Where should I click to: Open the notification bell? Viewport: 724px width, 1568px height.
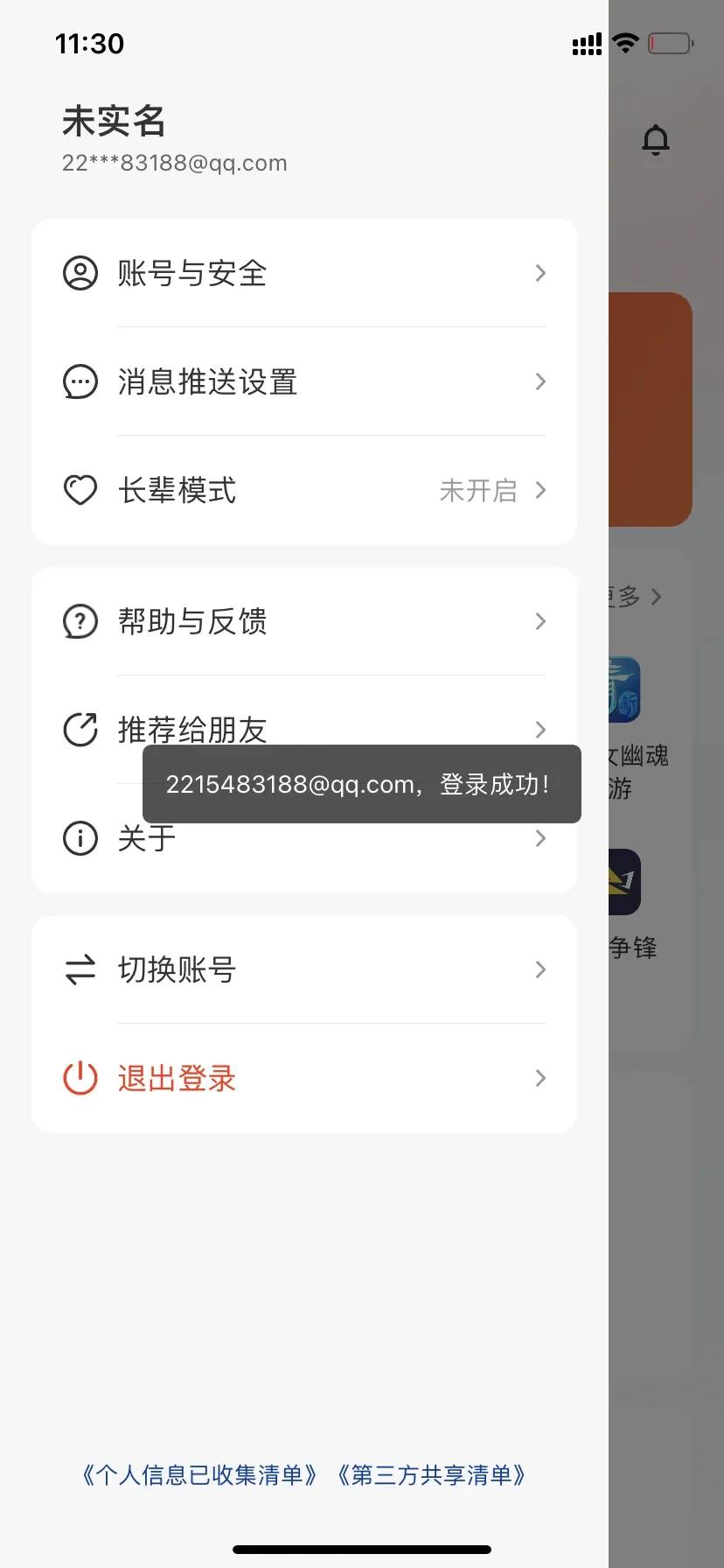point(656,140)
